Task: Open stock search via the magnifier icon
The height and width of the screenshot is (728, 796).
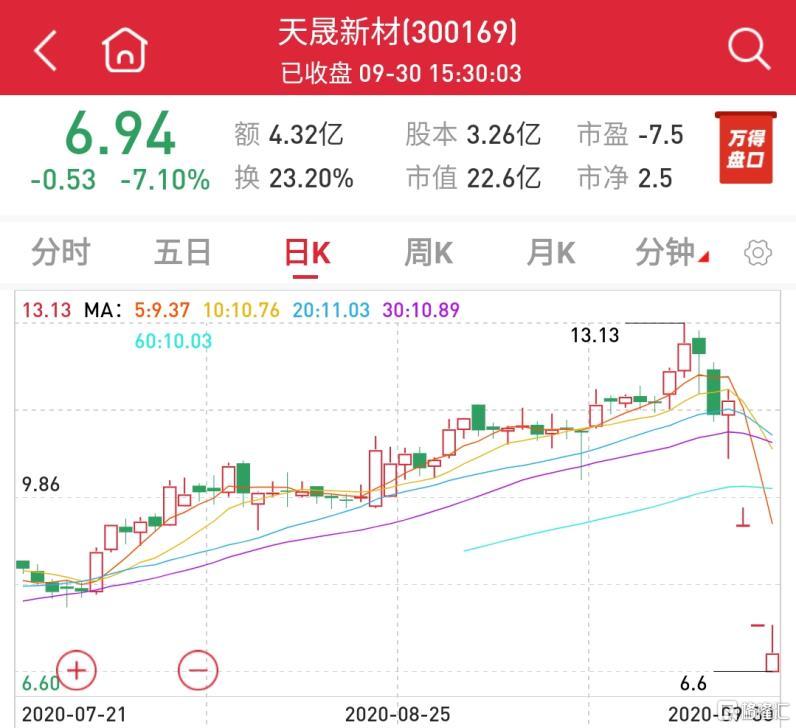Action: [748, 47]
